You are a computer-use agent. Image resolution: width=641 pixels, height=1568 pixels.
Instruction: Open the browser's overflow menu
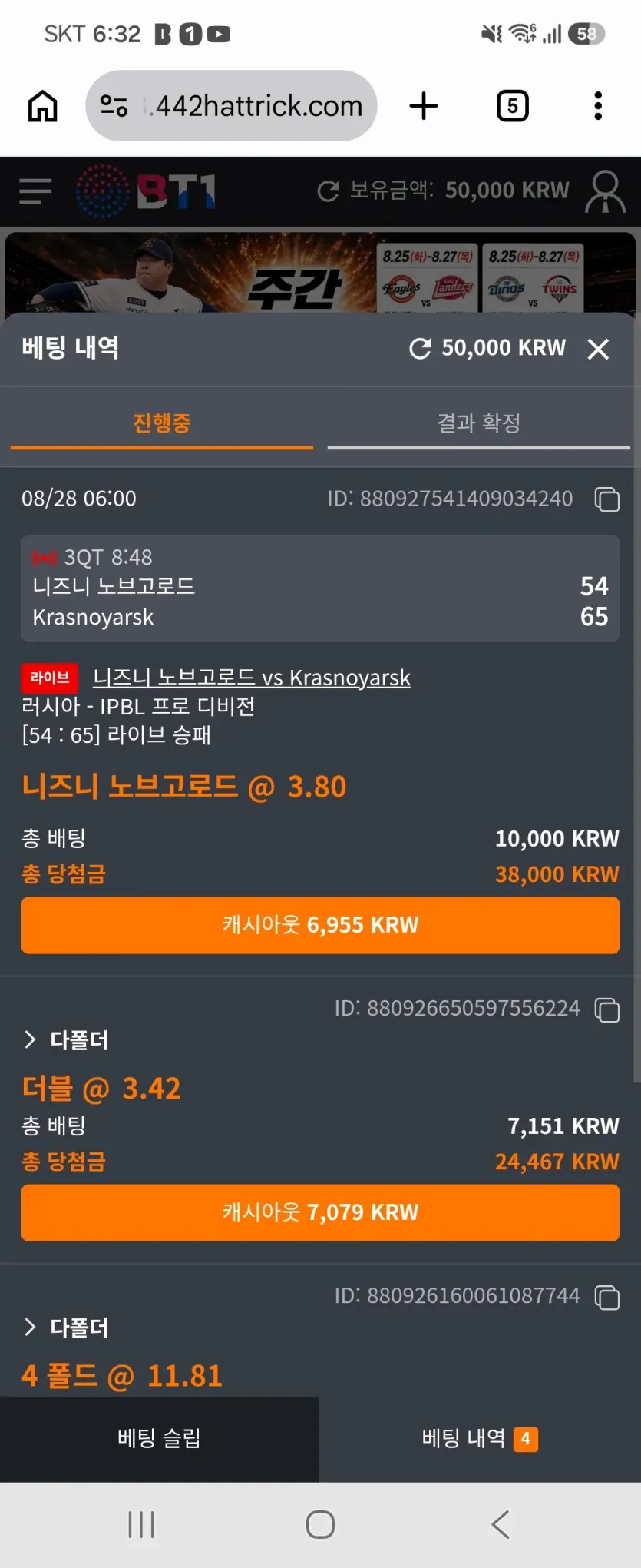click(x=598, y=106)
